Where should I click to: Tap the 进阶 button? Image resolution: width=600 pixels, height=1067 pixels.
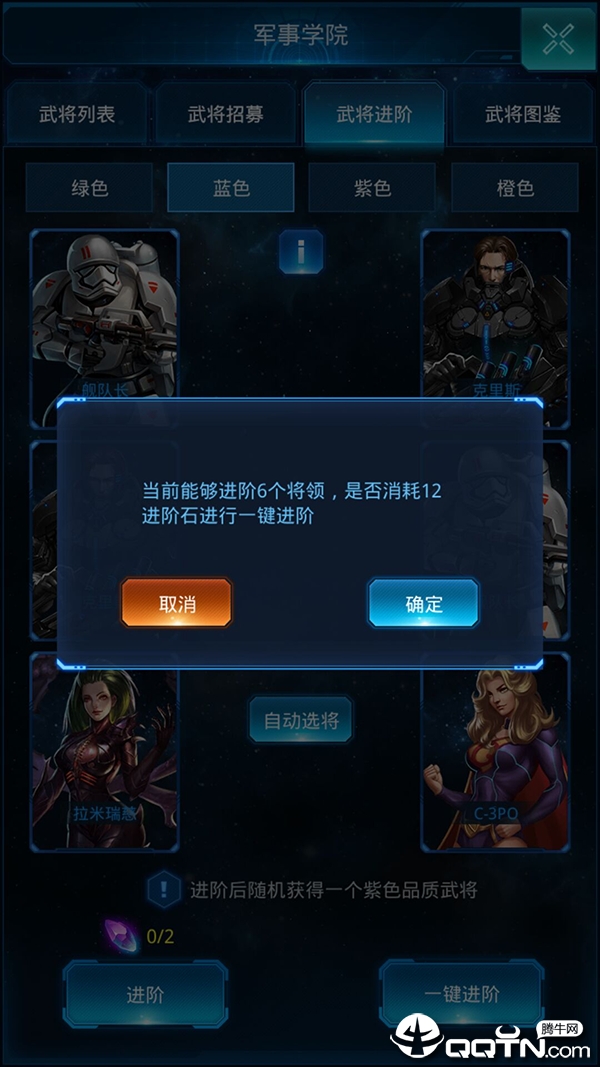click(145, 995)
